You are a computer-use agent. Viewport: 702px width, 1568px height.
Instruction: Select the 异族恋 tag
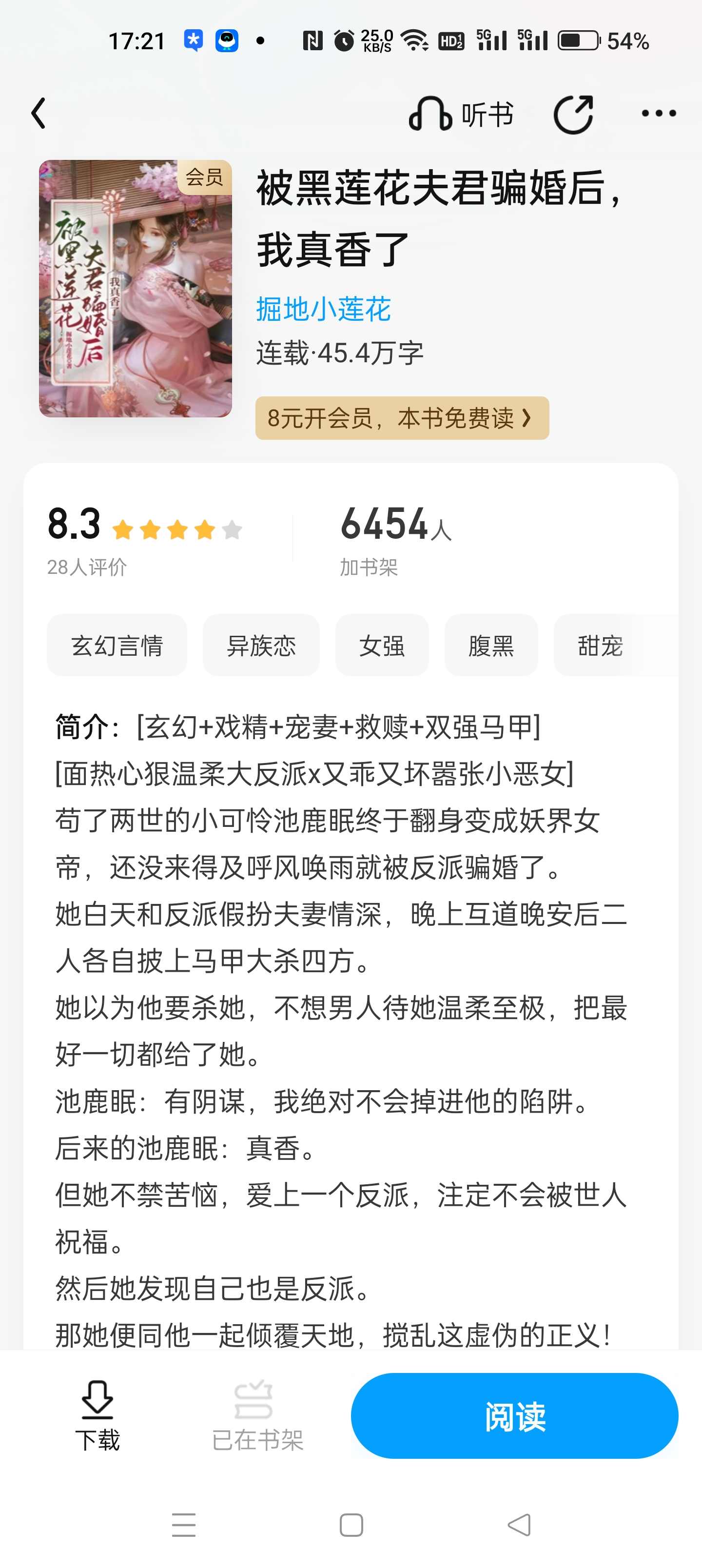coord(261,645)
